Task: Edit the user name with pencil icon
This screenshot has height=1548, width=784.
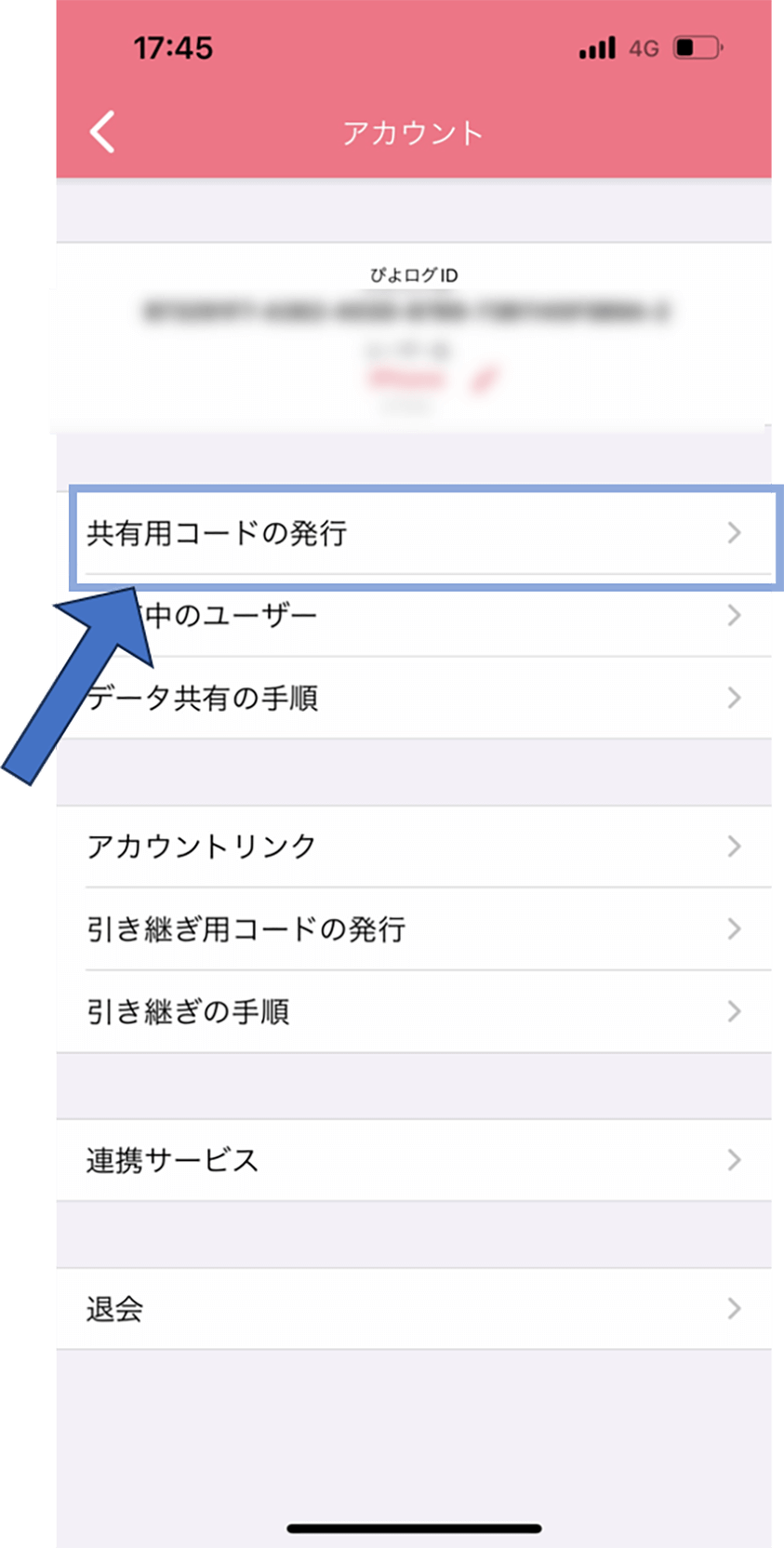Action: pos(485,380)
